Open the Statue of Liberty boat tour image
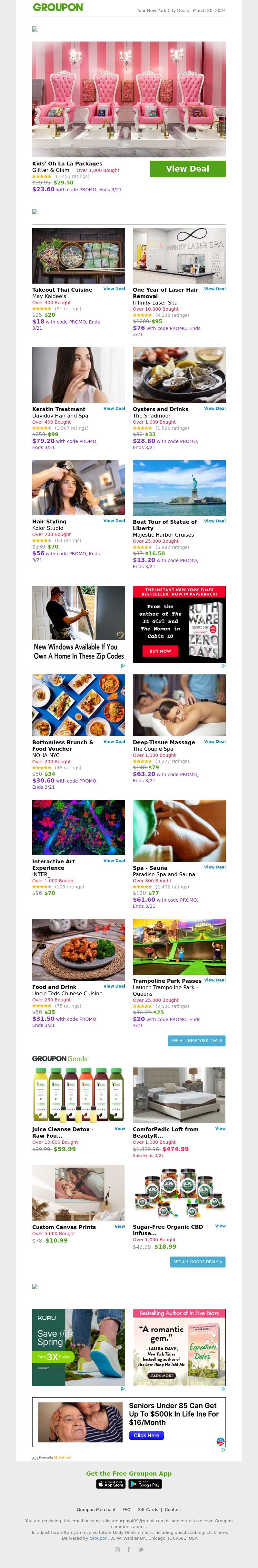The image size is (258, 1568). pos(179,488)
